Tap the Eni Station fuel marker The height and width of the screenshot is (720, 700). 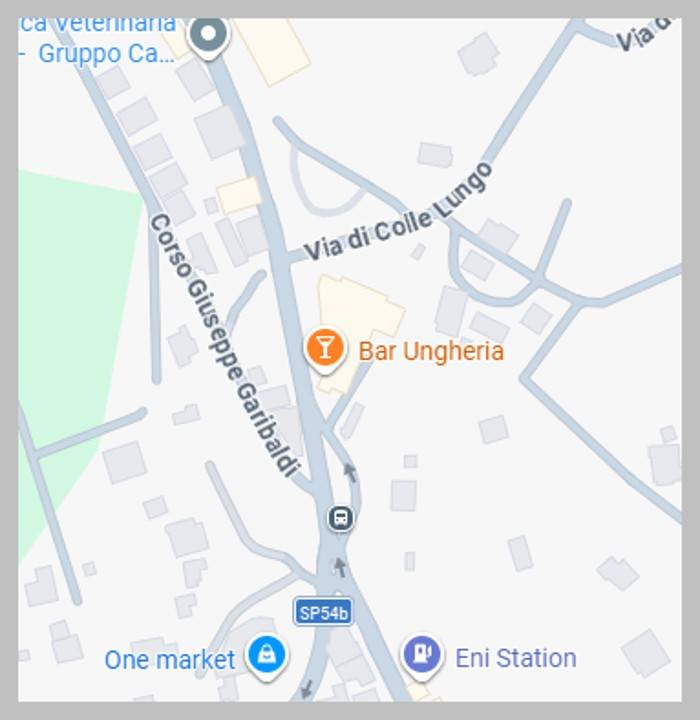tap(422, 655)
